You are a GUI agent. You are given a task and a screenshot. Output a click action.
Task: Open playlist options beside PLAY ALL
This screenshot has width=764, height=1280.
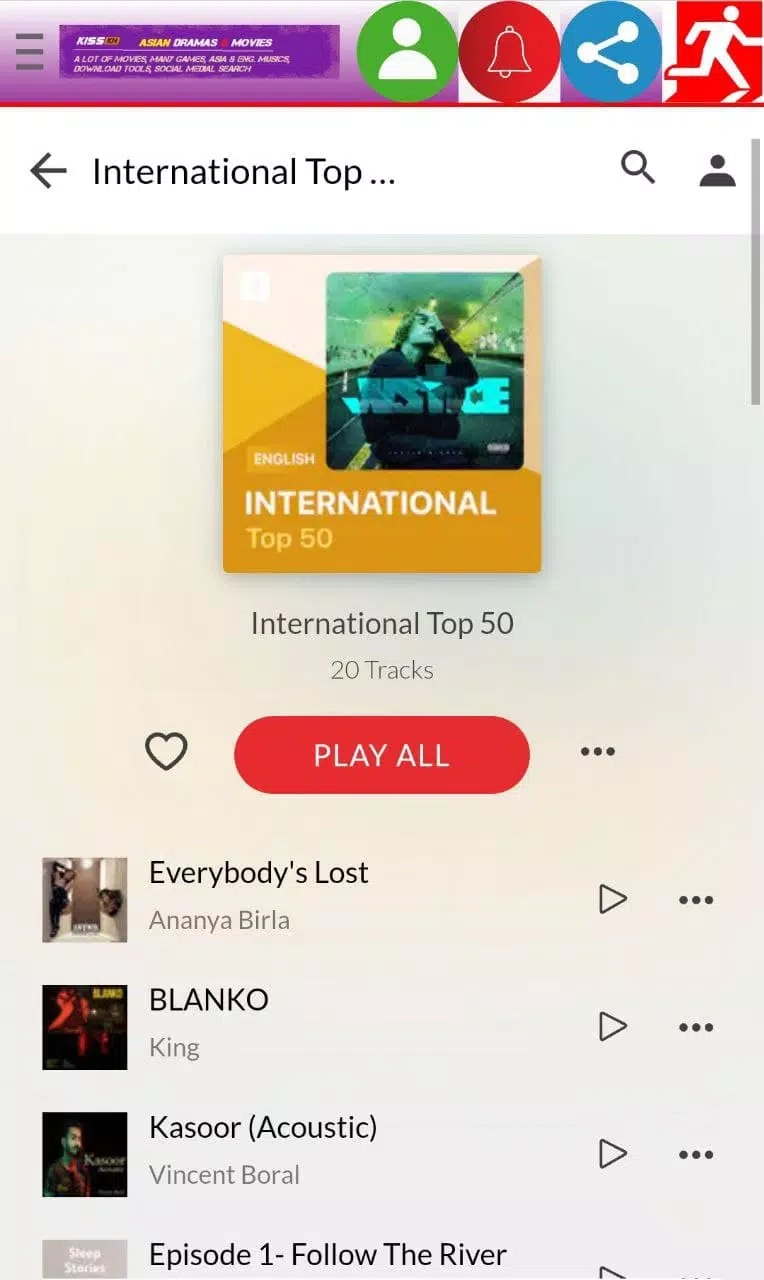pos(598,752)
